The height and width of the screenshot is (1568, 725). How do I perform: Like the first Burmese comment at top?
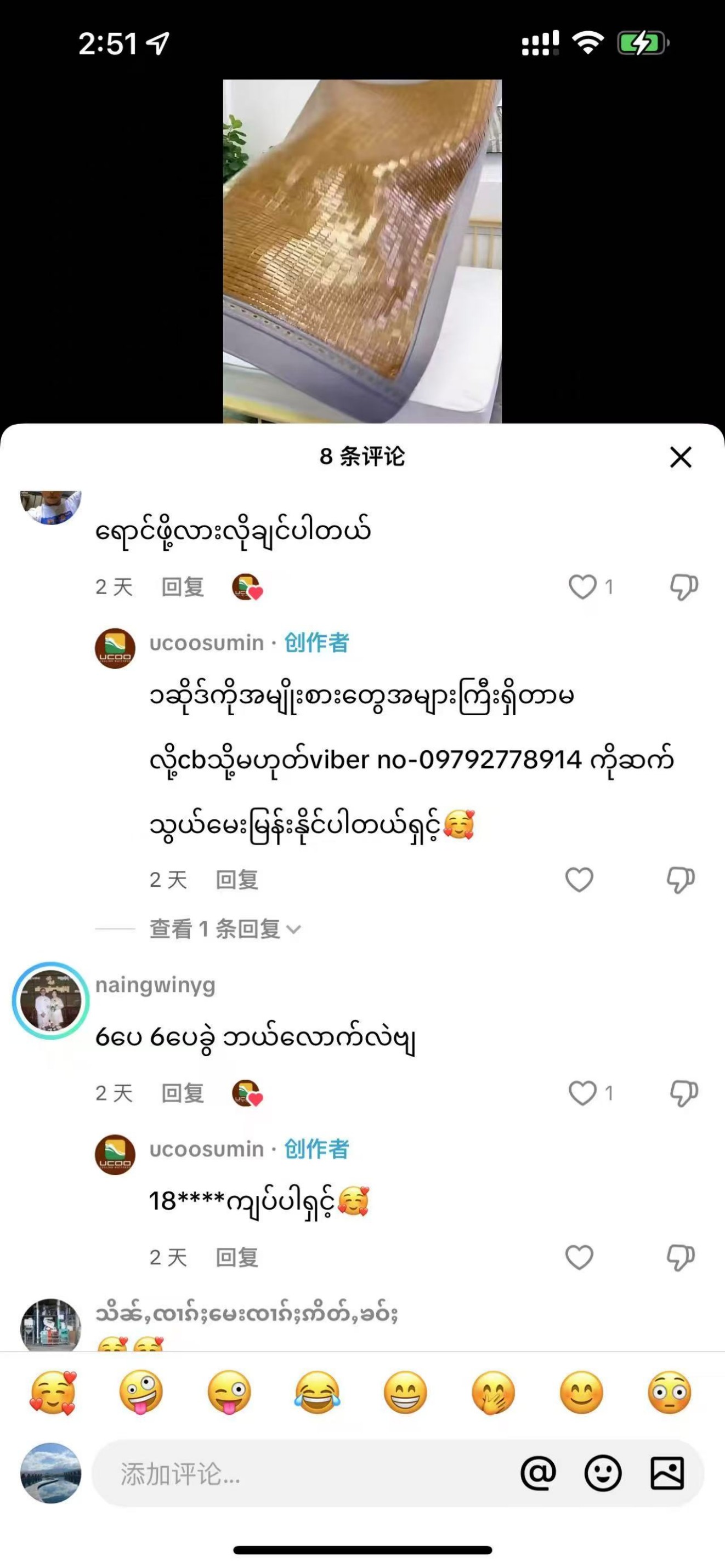pos(582,587)
